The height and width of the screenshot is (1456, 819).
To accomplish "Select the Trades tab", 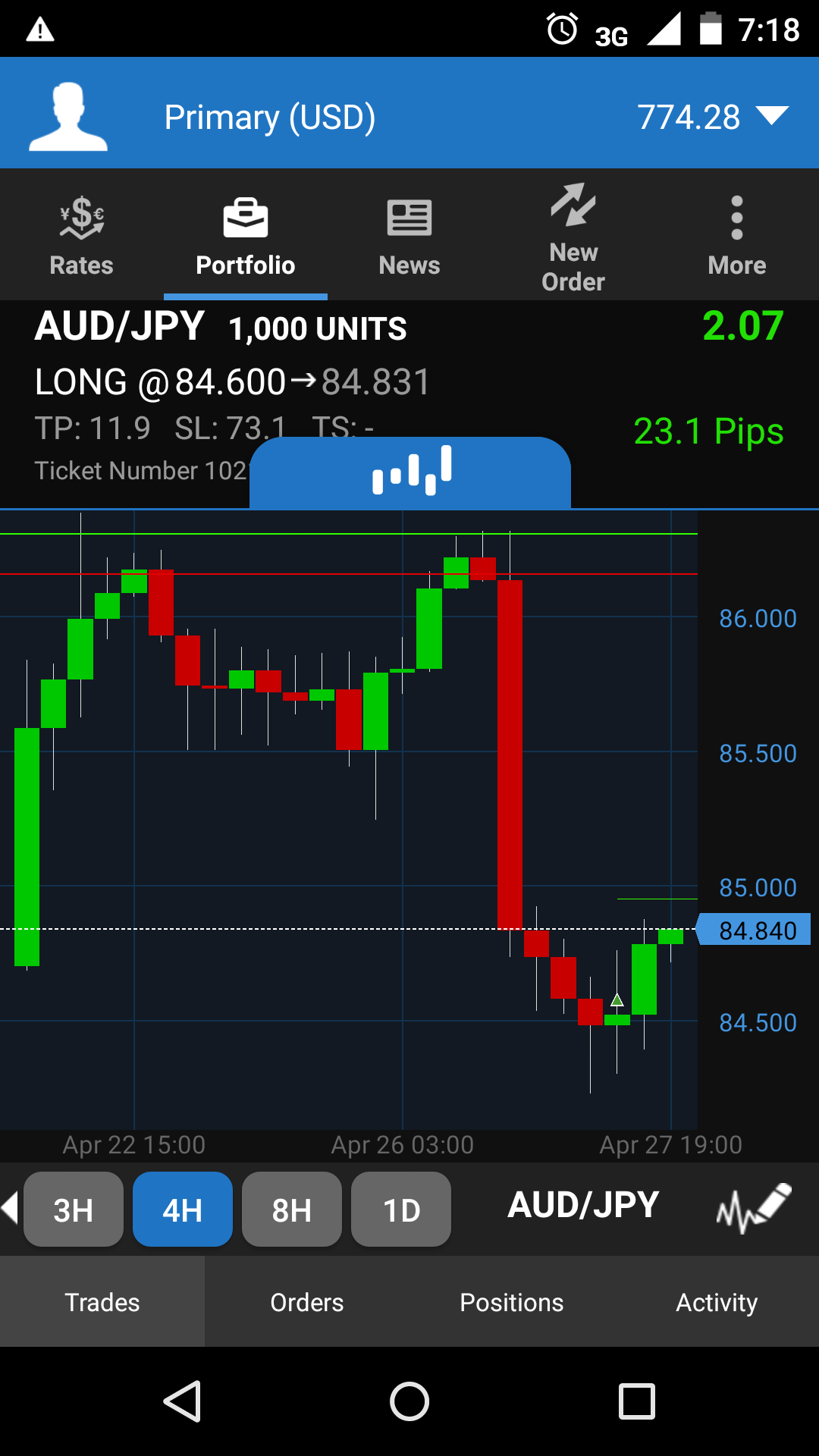I will [102, 1302].
